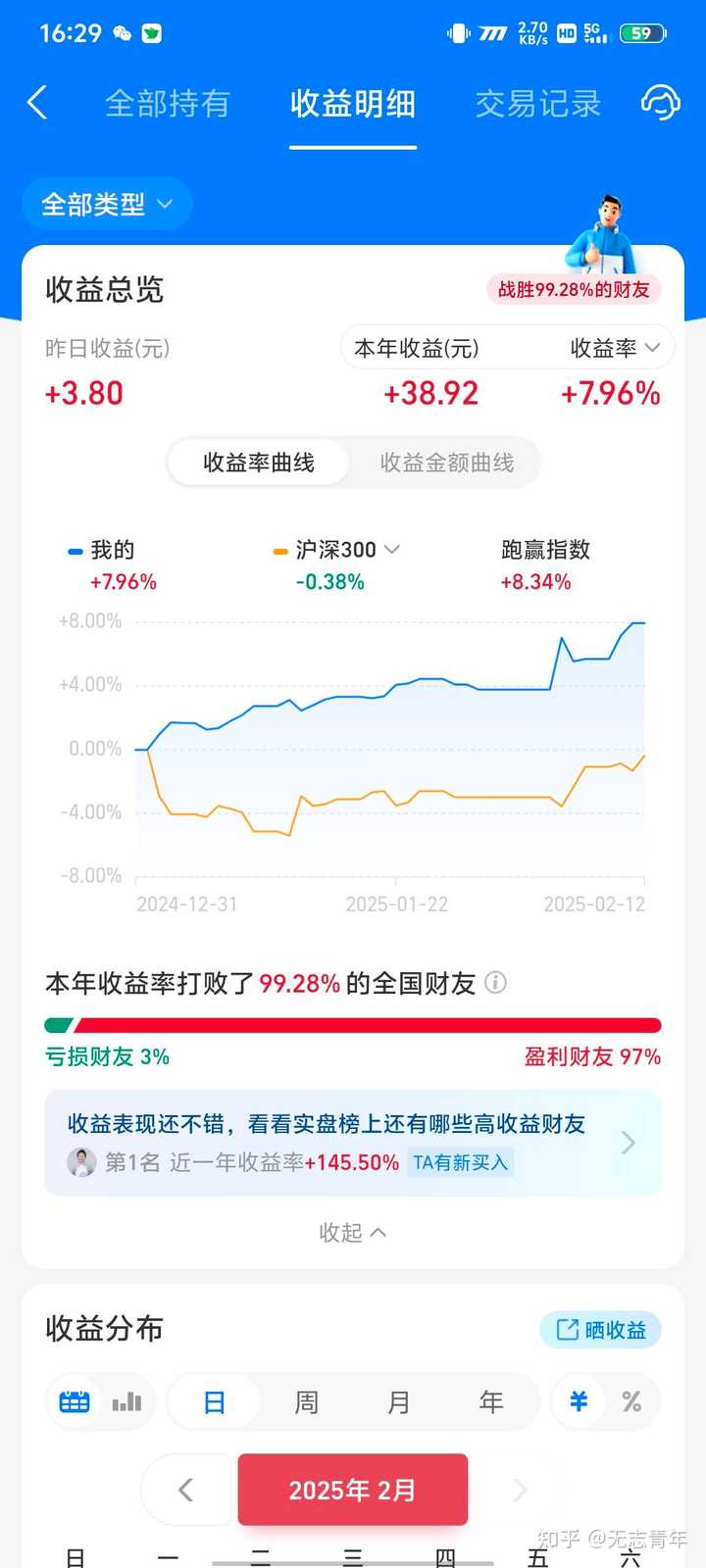Change the 沪深300 benchmark index
706x1568 pixels.
click(x=336, y=550)
